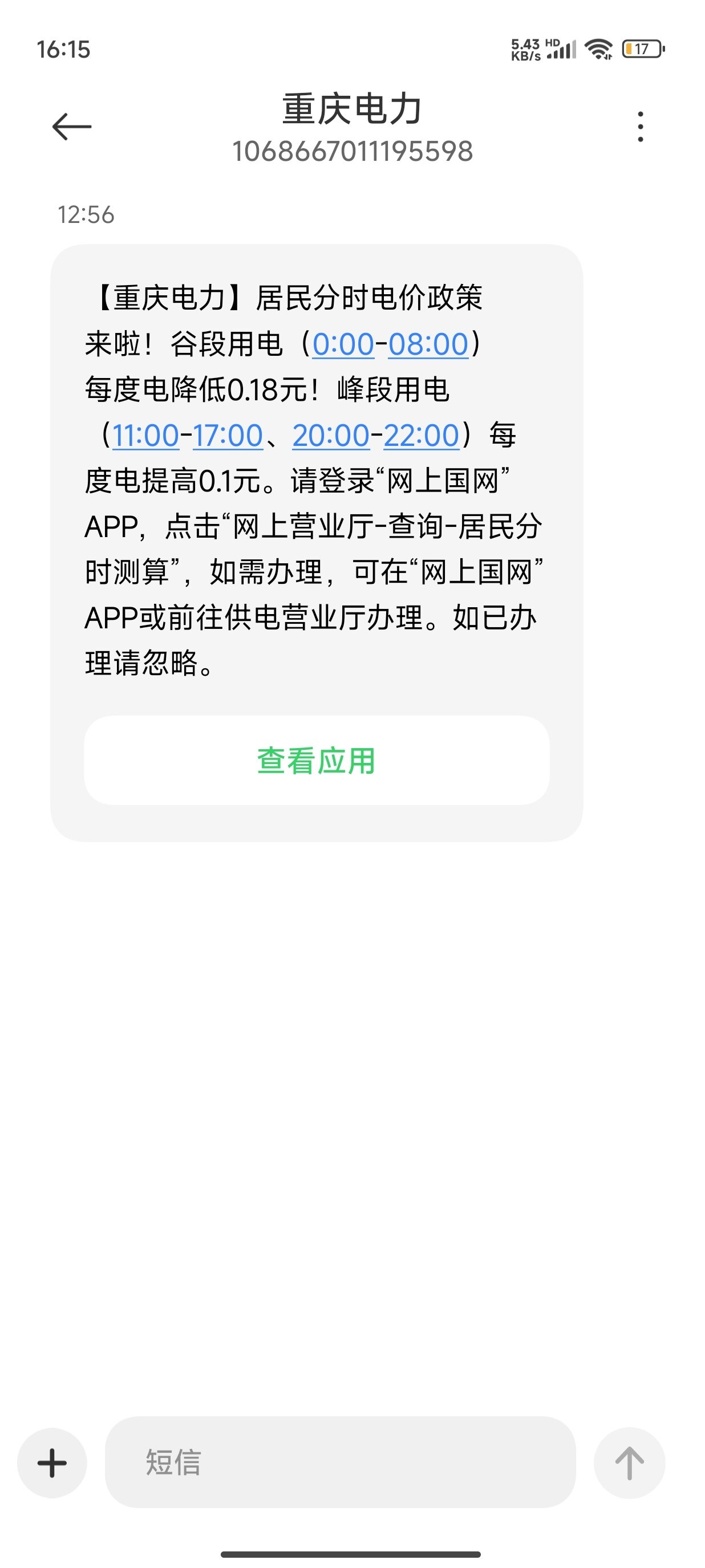The width and height of the screenshot is (705, 1568).
Task: Open the overflow menu for 重庆电力
Action: 640,127
